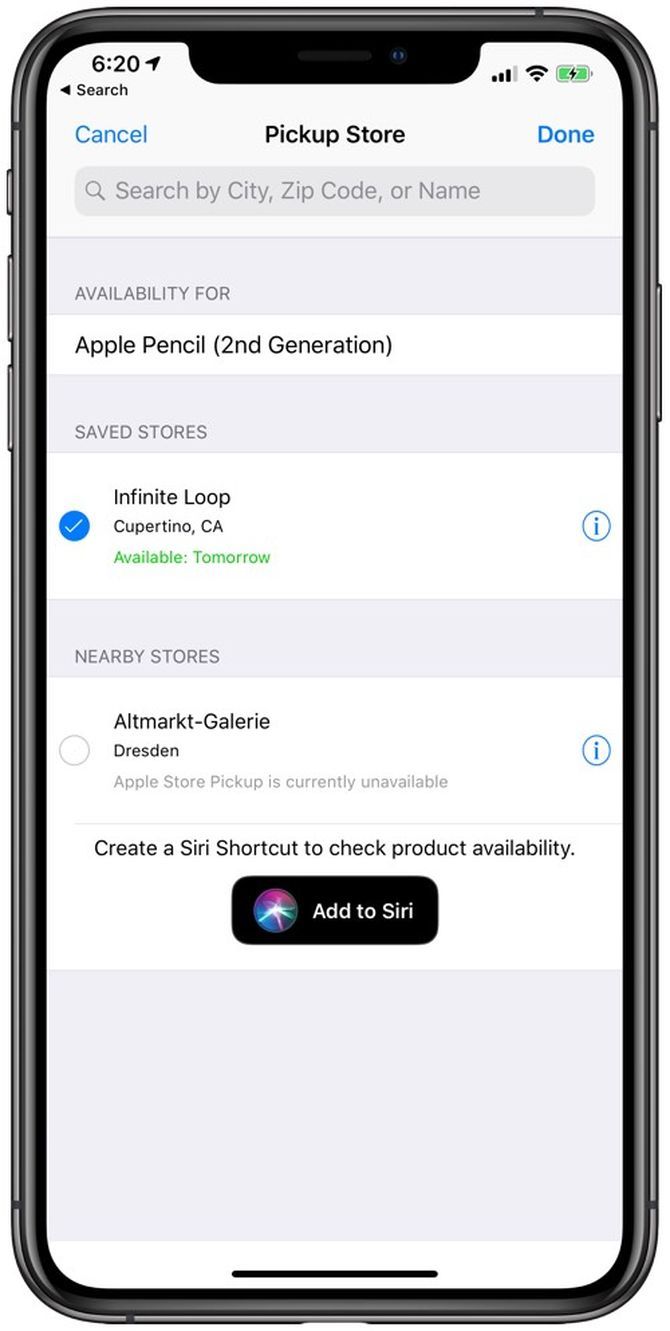Add availability check to Siri

click(335, 911)
